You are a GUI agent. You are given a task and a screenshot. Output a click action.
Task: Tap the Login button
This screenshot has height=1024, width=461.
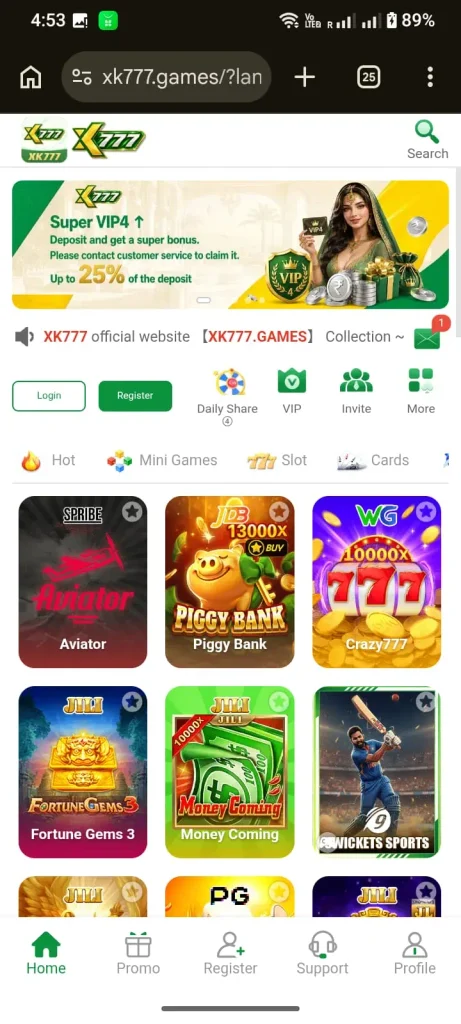tap(49, 396)
